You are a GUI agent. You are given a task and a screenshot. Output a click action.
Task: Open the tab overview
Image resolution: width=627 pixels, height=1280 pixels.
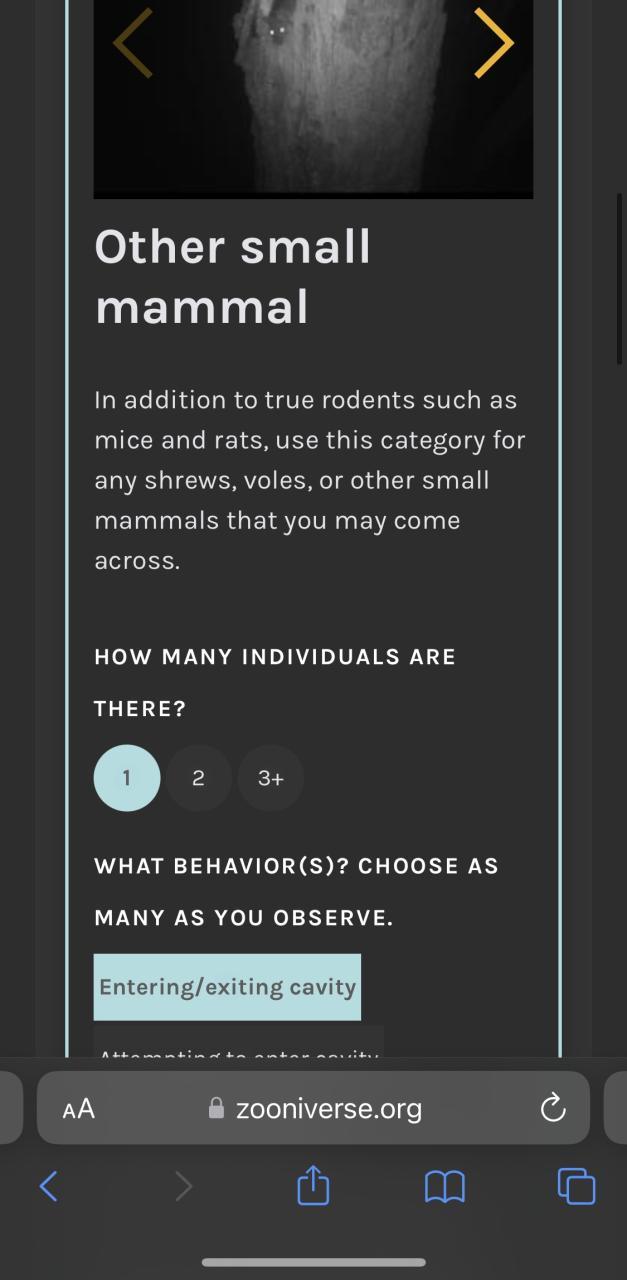coord(576,1187)
